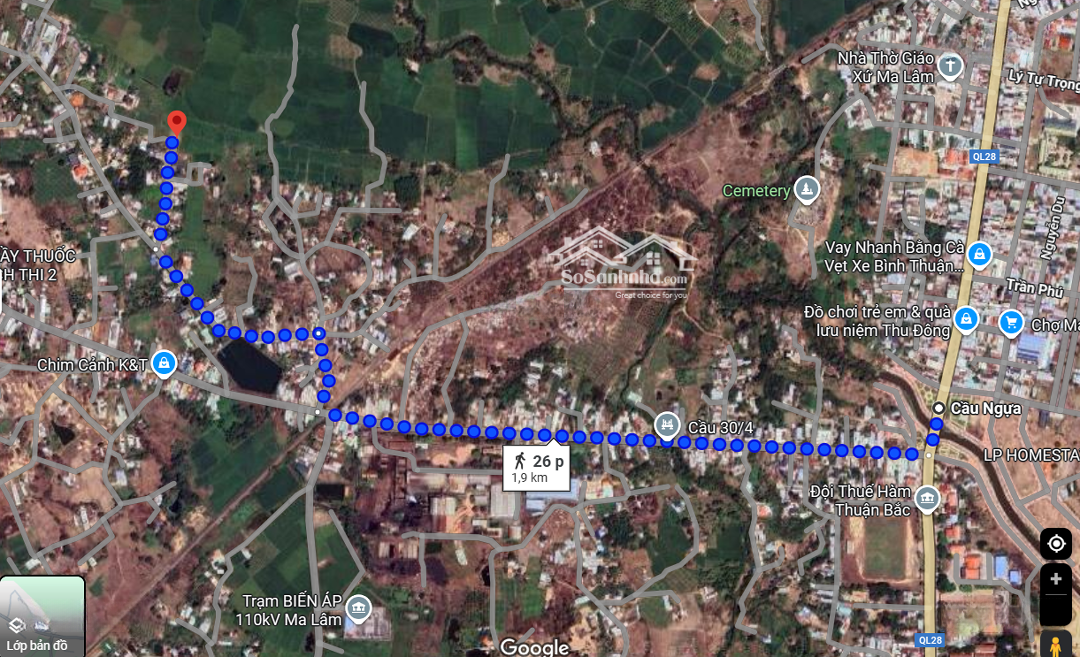Image resolution: width=1080 pixels, height=657 pixels.
Task: View Nhà Thờ Giáo Xứ Ma Lâm church
Action: [950, 68]
